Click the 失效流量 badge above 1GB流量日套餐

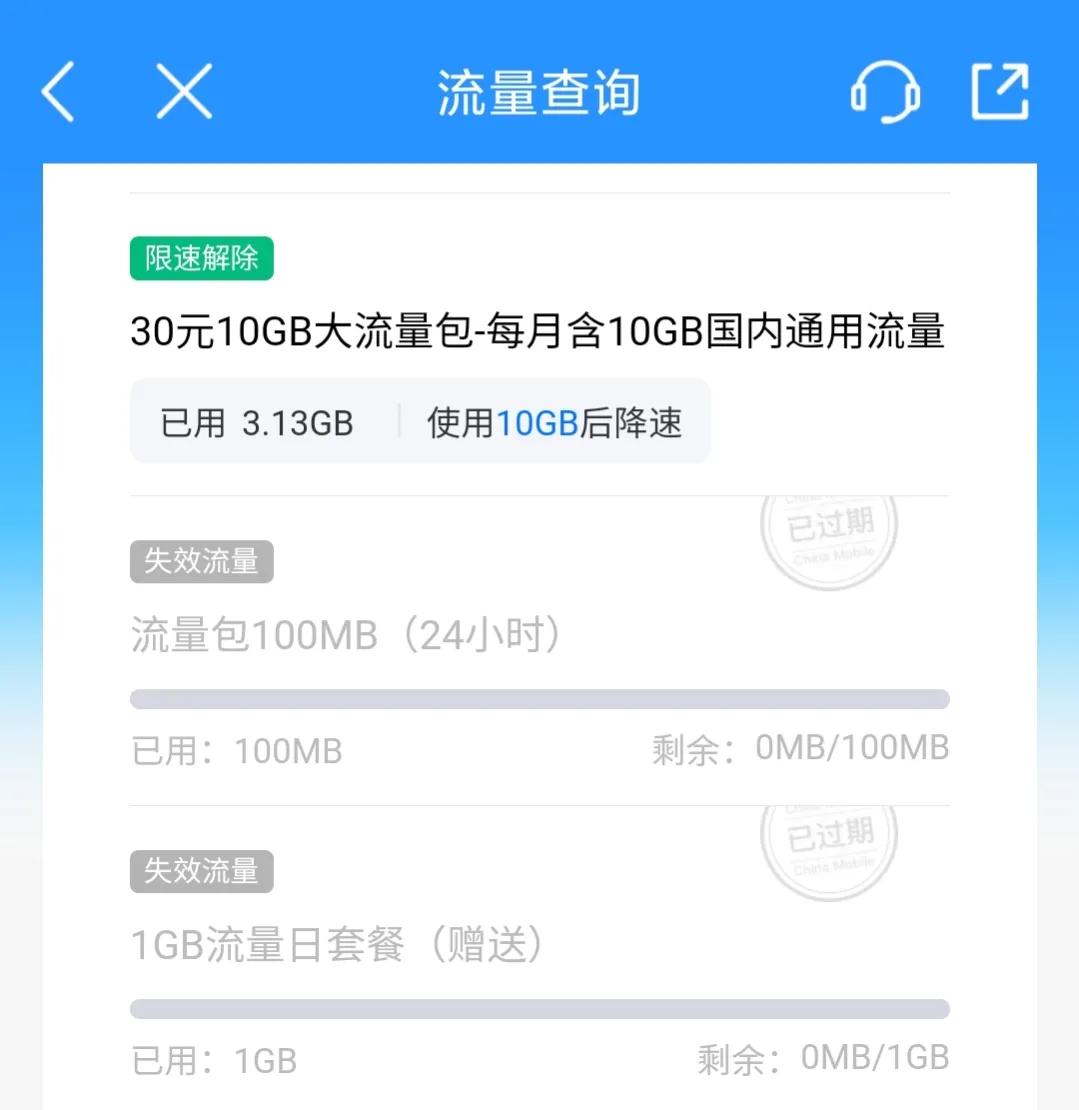201,871
